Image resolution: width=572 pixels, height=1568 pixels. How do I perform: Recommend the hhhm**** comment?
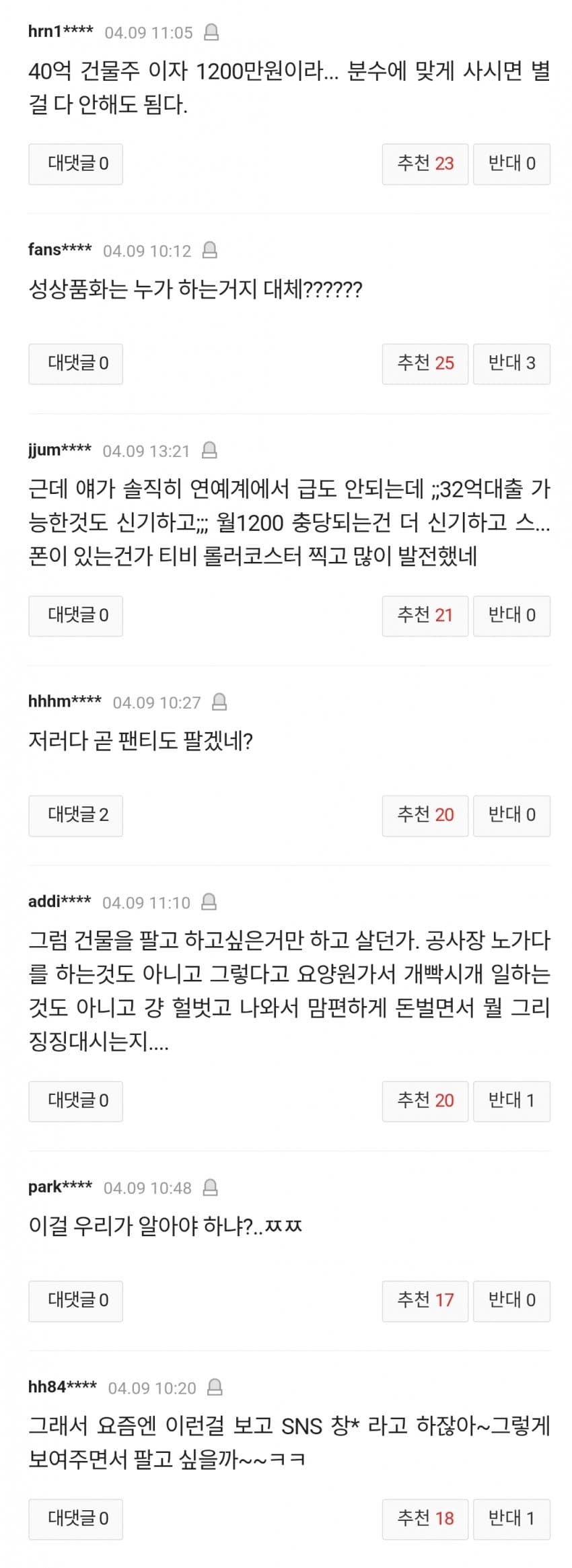point(425,815)
